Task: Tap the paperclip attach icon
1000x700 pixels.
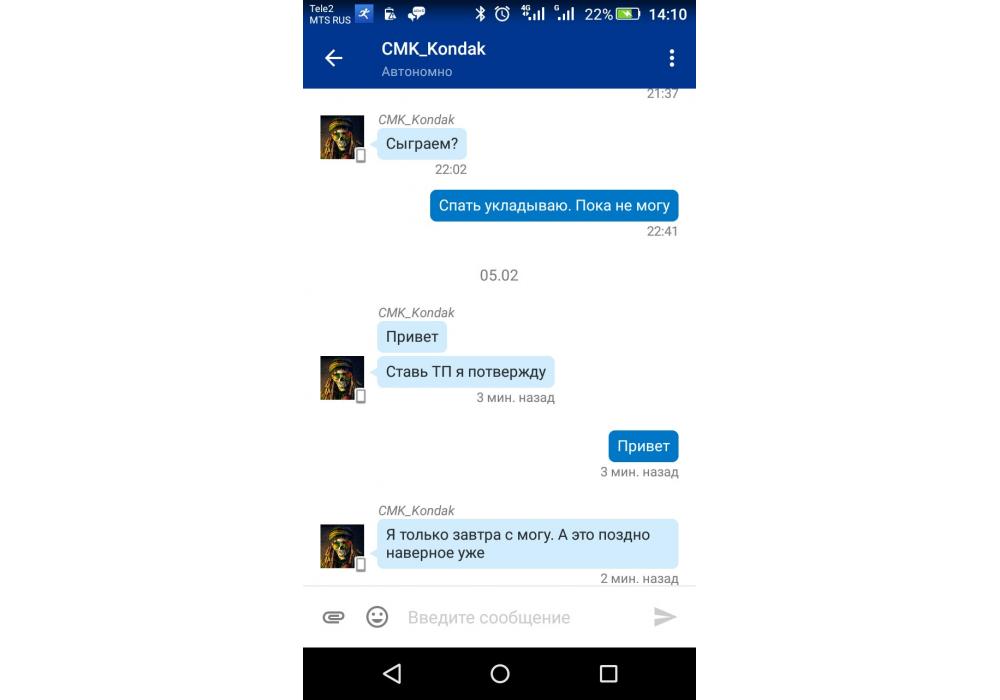Action: point(334,617)
